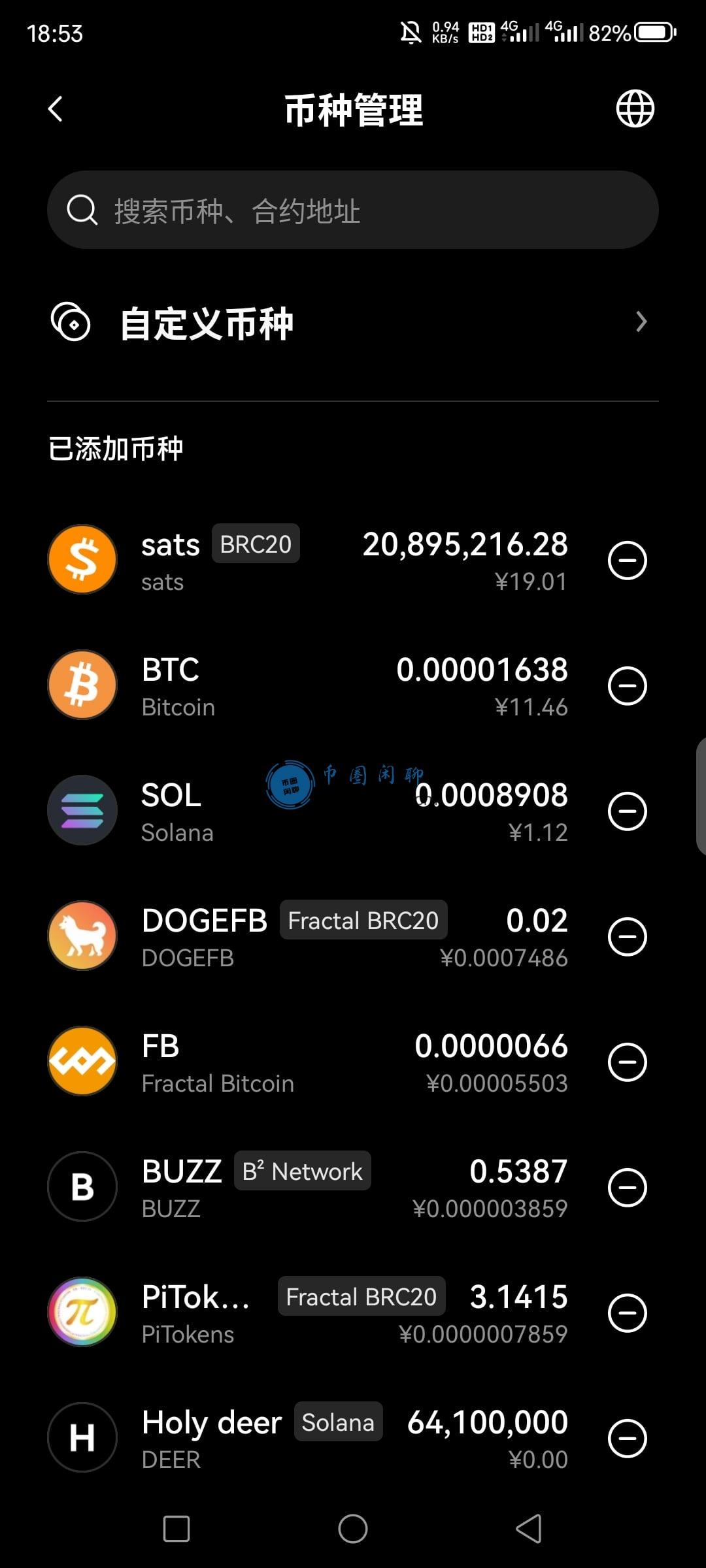Open the system home button
706x1568 pixels.
coord(353,1529)
